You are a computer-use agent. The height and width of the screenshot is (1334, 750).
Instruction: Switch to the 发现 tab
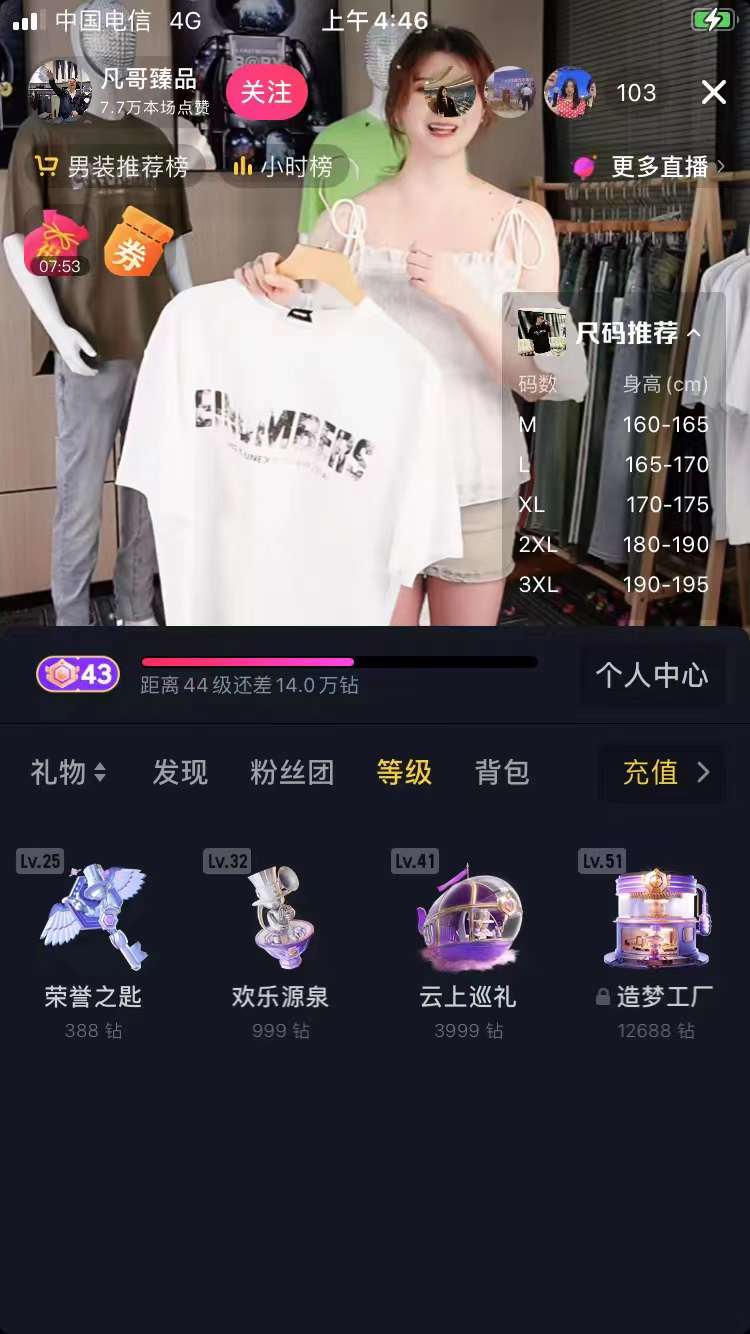click(x=180, y=772)
